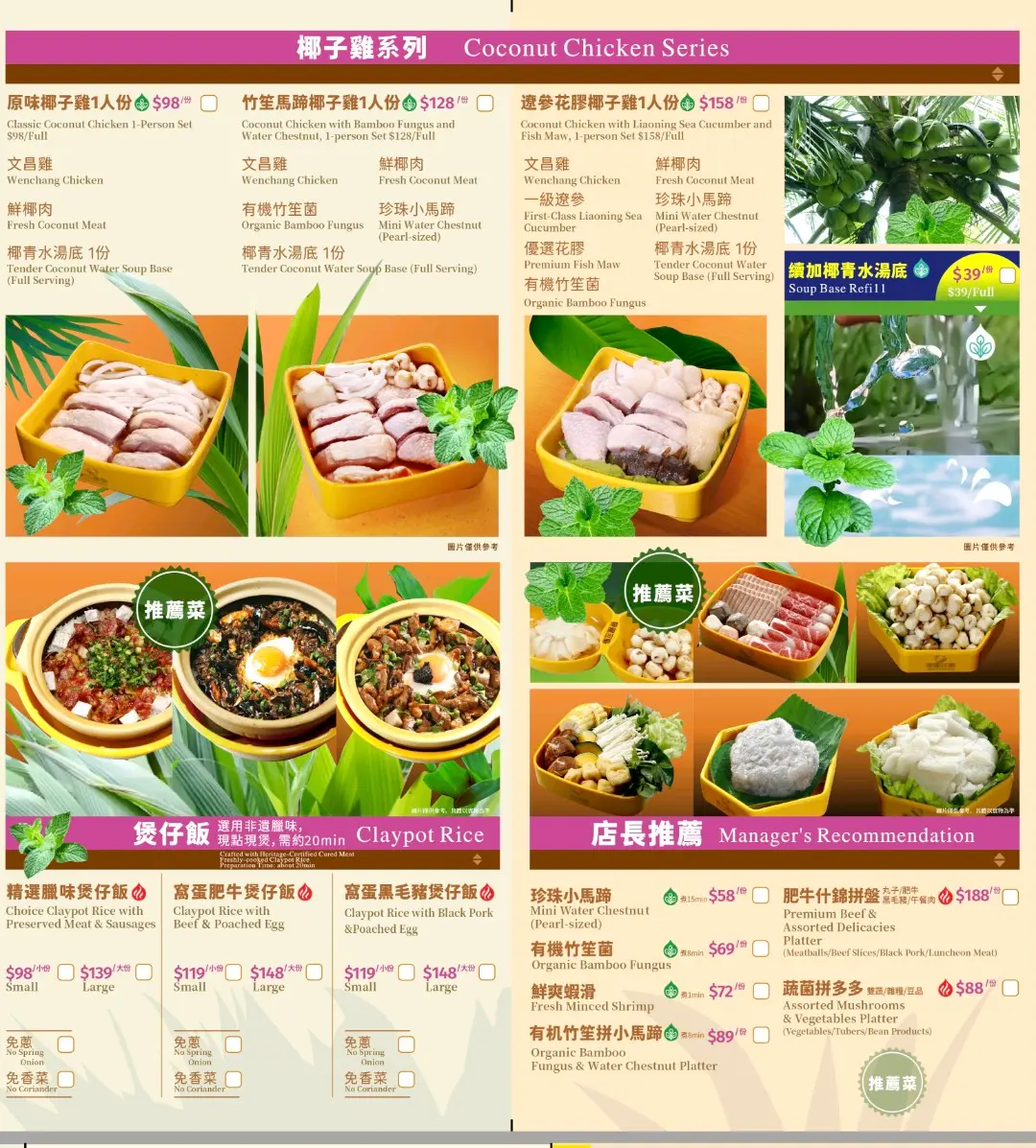Screen dimensions: 1036x1148
Task: Select Bamboo Fungus Coconut Chicken $128 checkbox
Action: point(485,103)
